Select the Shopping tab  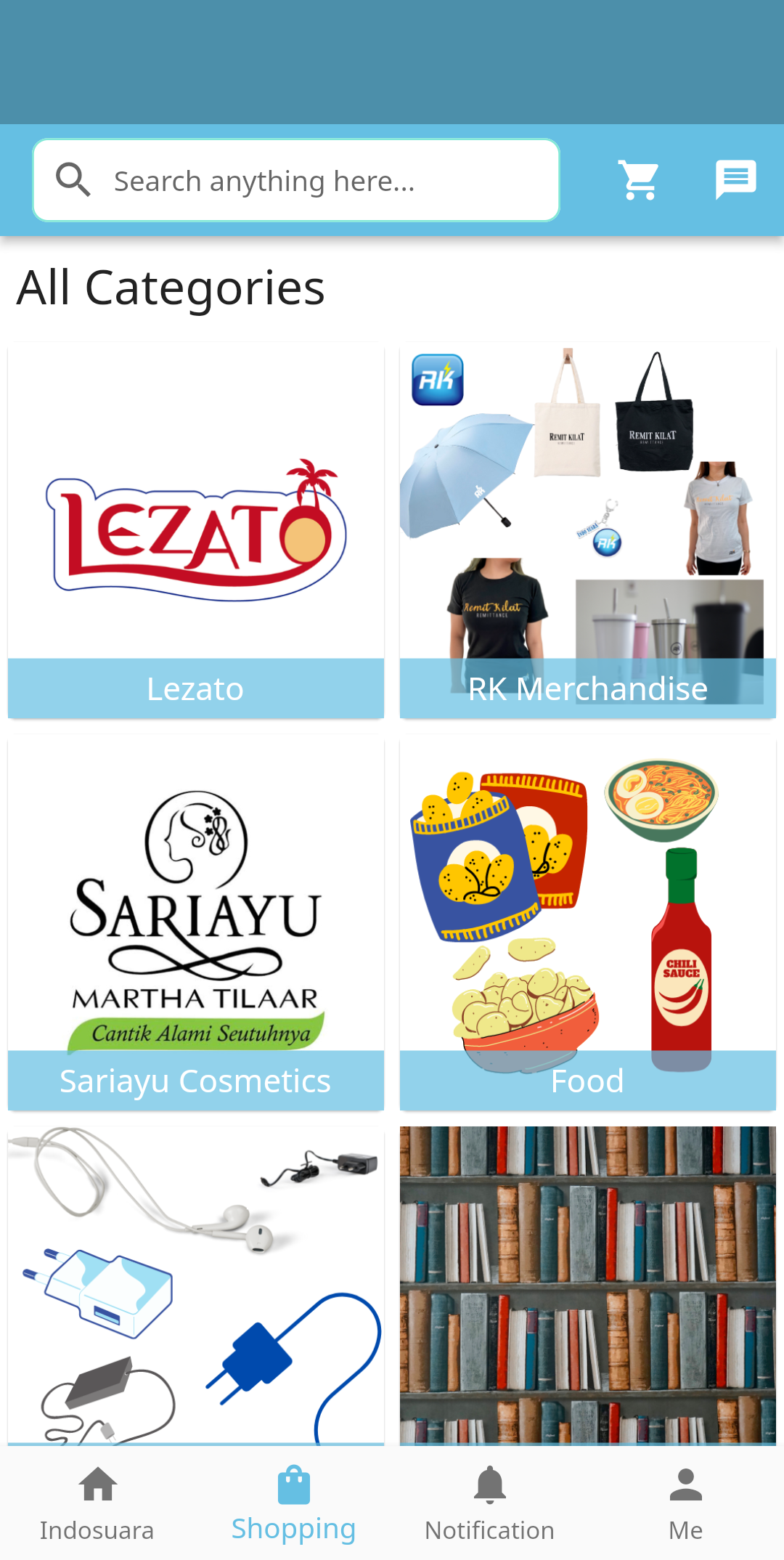point(293,1503)
